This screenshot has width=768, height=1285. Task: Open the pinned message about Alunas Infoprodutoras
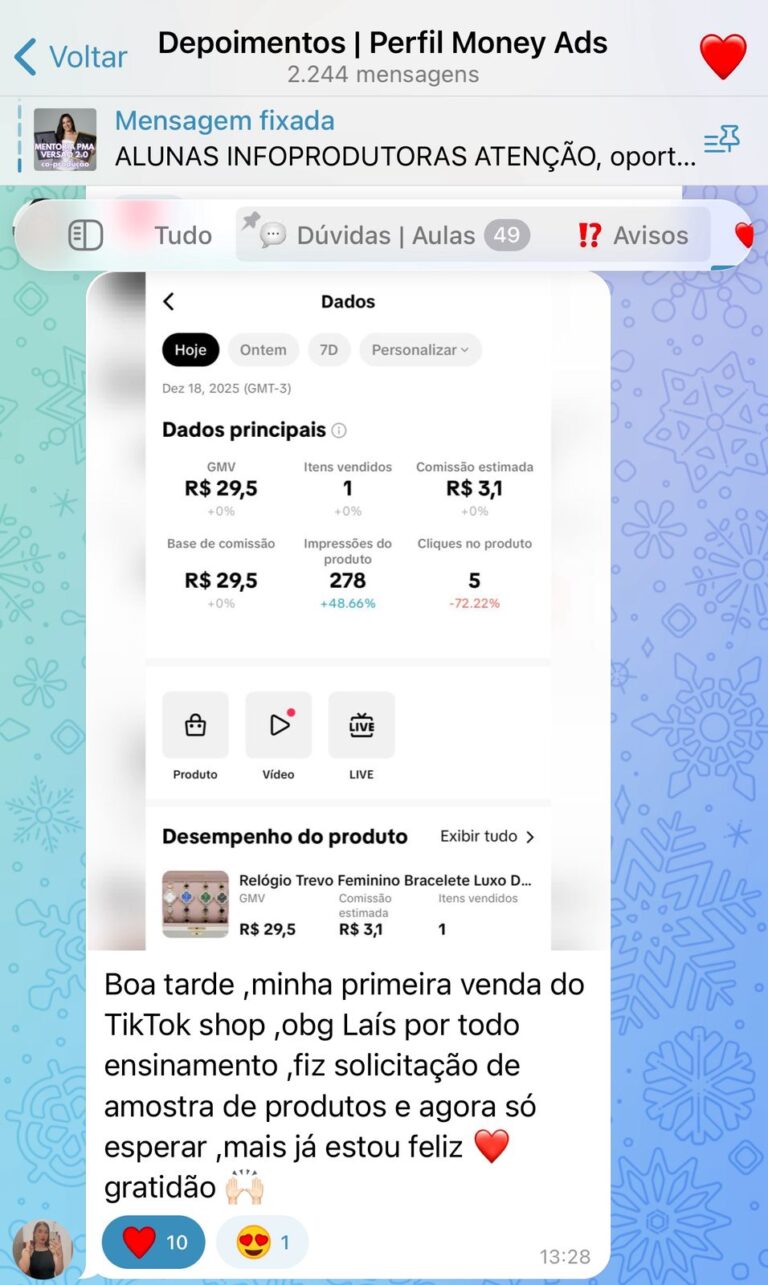[400, 140]
